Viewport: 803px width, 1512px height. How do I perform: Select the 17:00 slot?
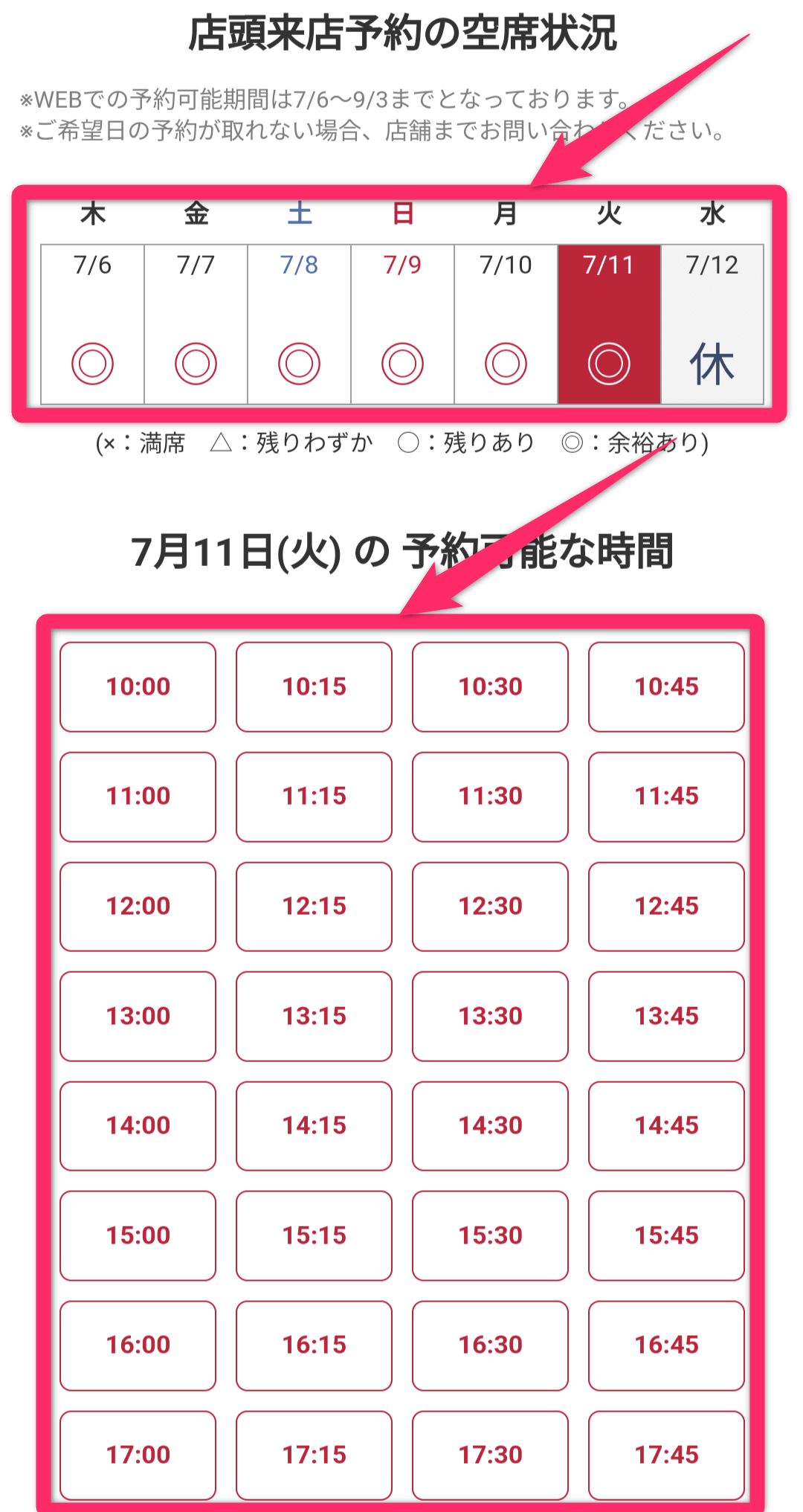(x=138, y=1455)
